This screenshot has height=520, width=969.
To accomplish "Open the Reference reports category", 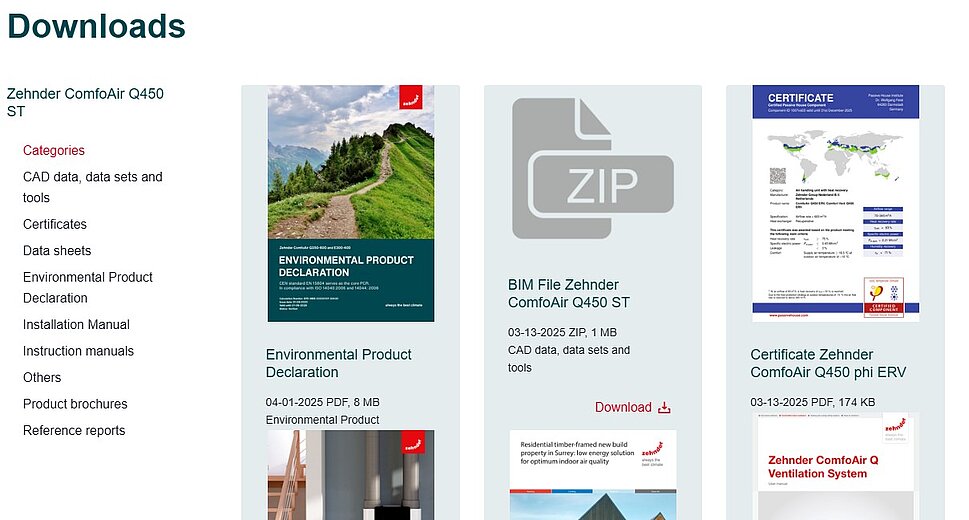I will coord(74,431).
